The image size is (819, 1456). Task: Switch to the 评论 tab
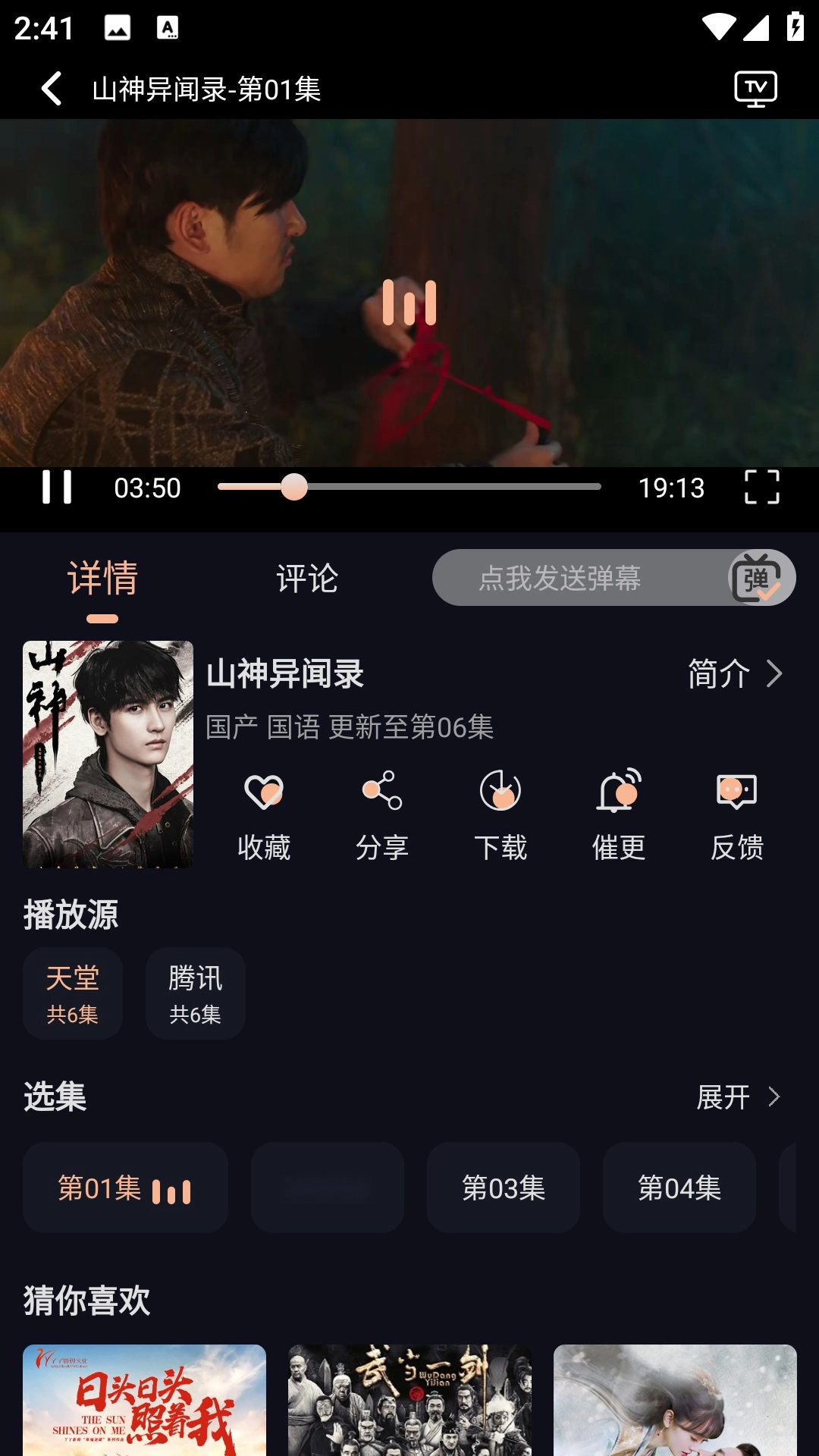click(307, 579)
